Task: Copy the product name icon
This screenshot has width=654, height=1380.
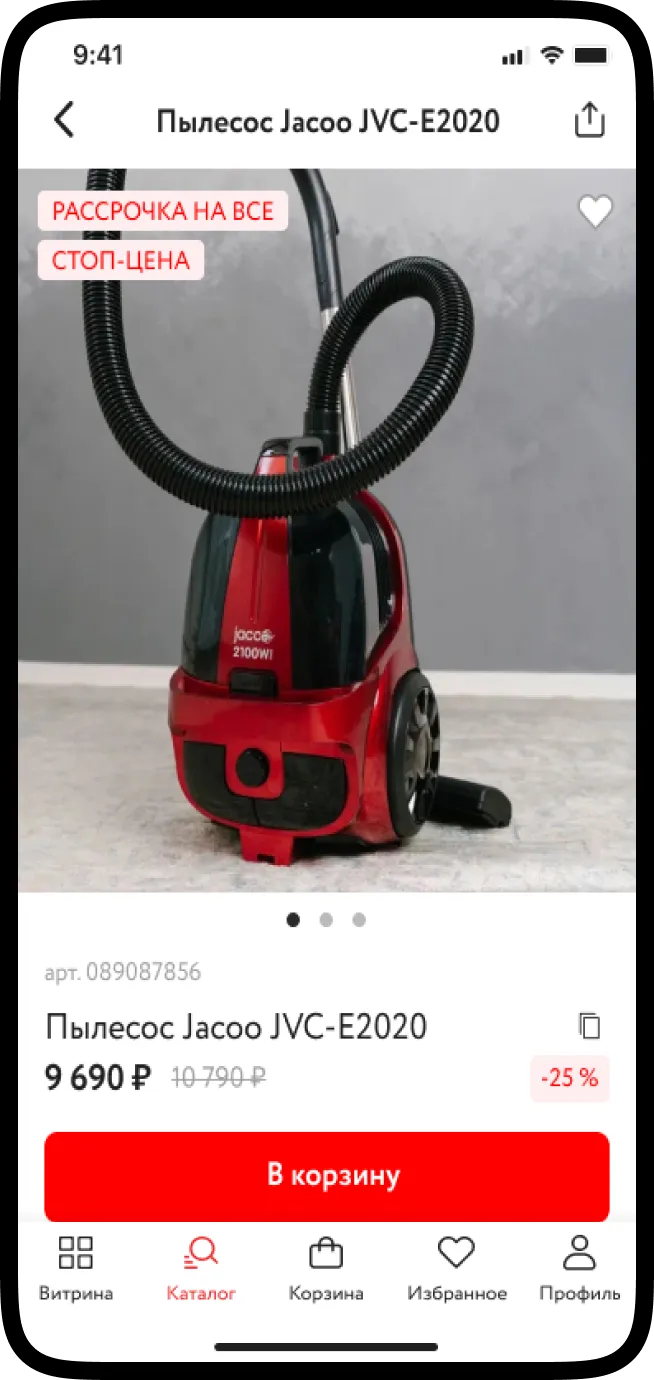Action: coord(590,1025)
